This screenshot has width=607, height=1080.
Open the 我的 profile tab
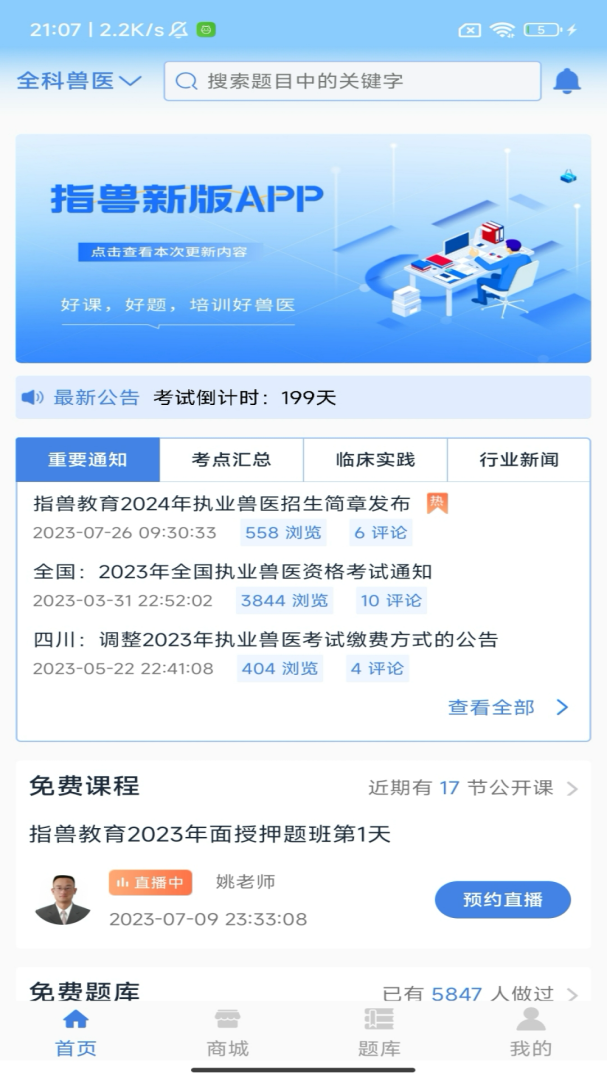tap(530, 1033)
